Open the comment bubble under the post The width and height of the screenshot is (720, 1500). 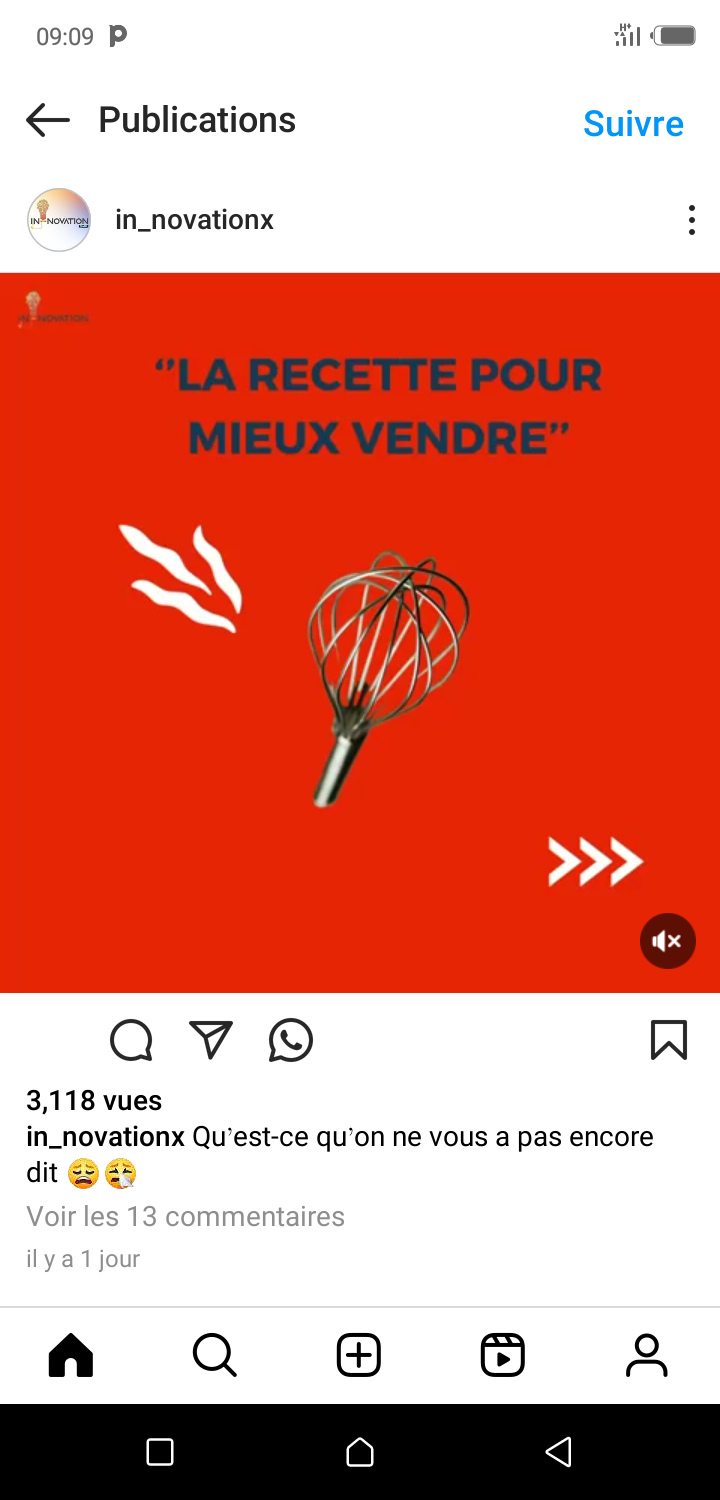click(x=131, y=1040)
